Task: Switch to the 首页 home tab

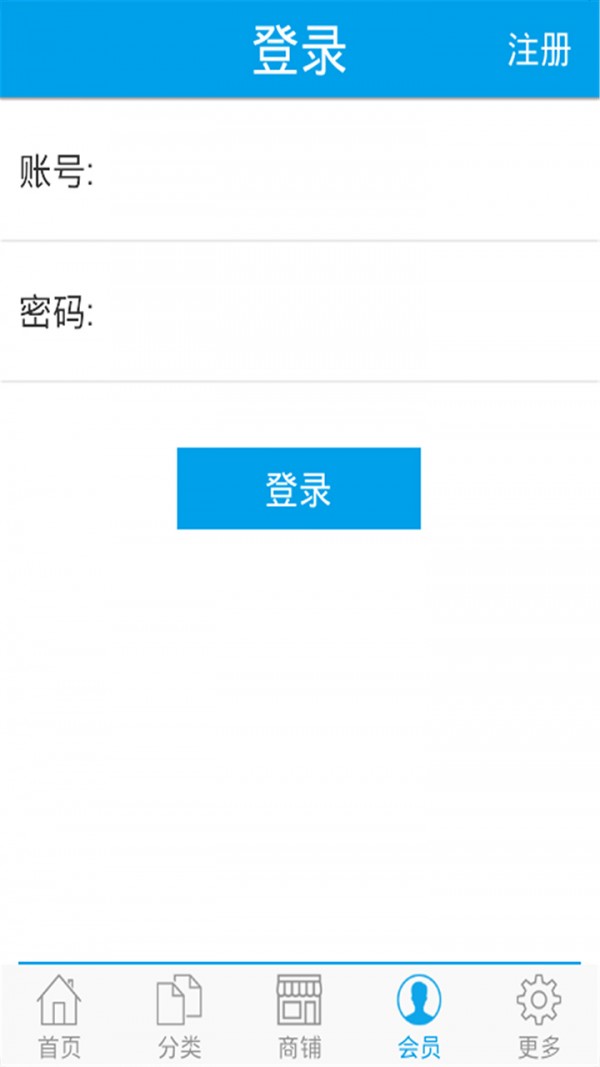Action: pyautogui.click(x=59, y=1015)
